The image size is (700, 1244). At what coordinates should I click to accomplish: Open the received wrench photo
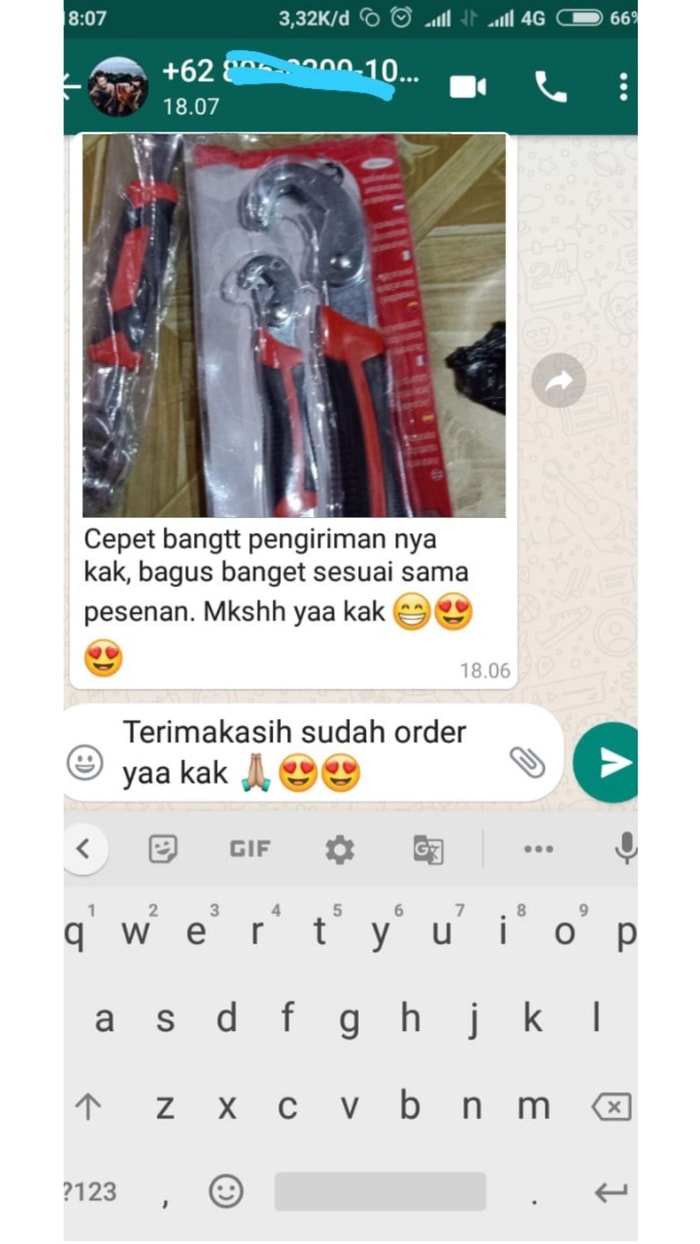tap(293, 325)
